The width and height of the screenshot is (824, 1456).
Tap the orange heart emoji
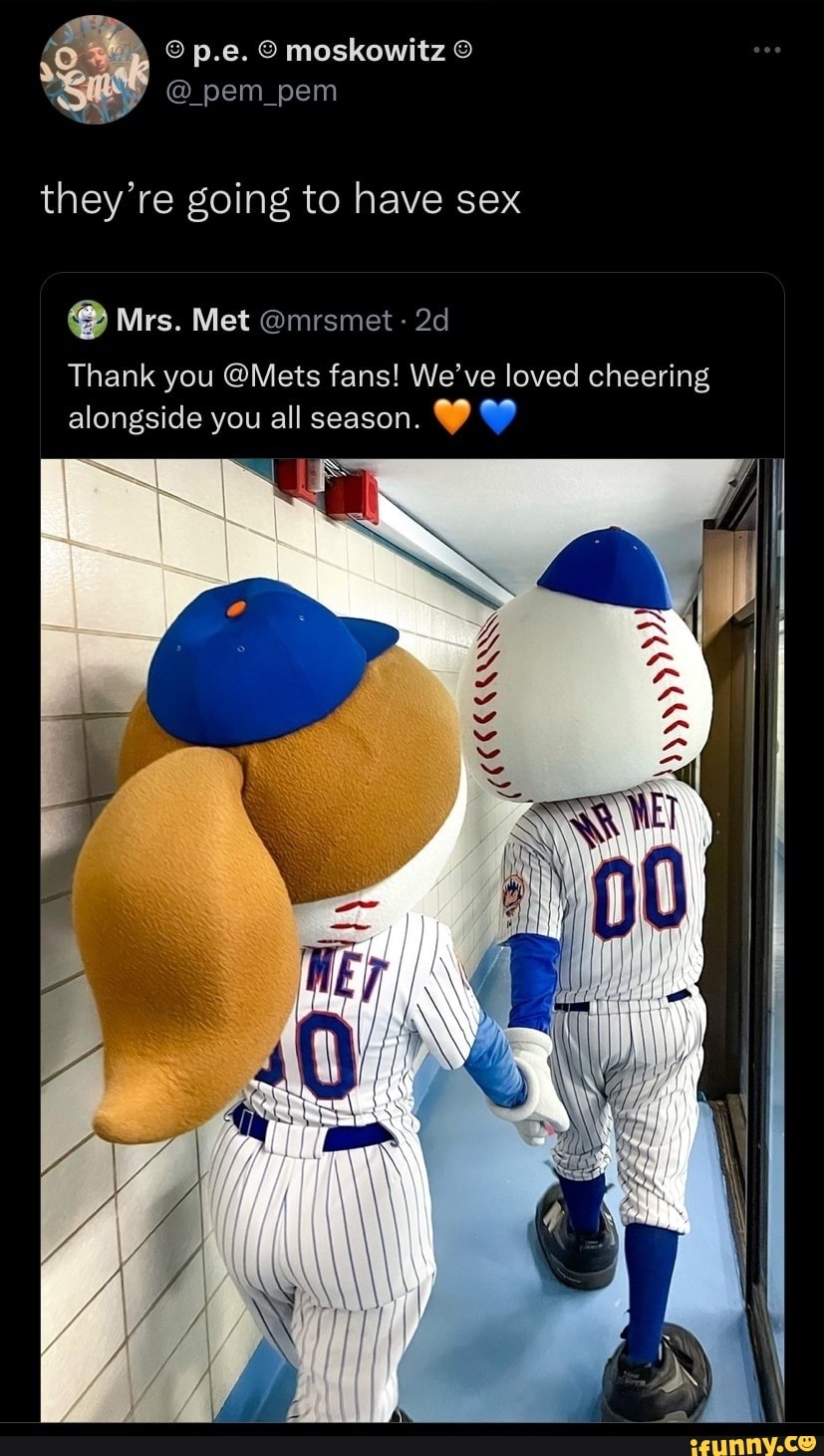[450, 416]
